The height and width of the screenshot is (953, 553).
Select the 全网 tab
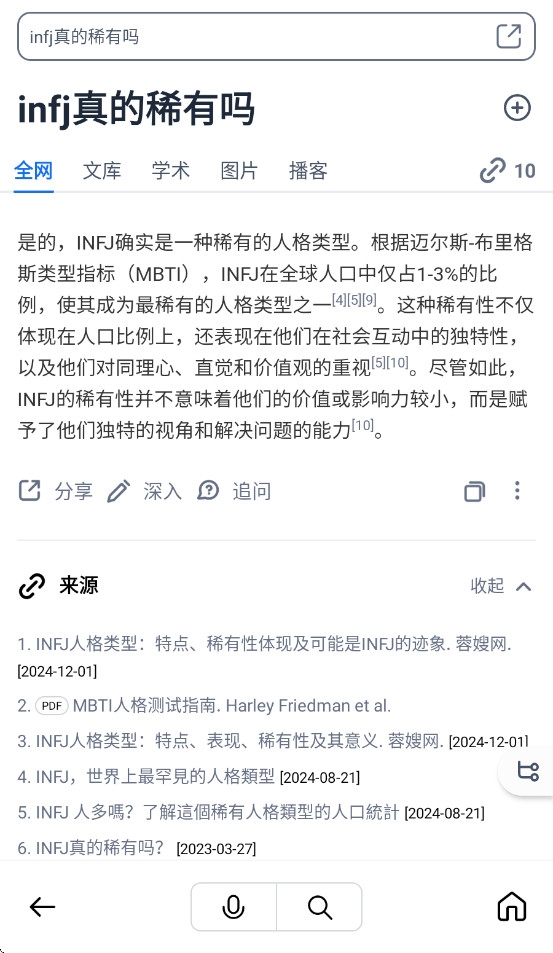point(33,171)
